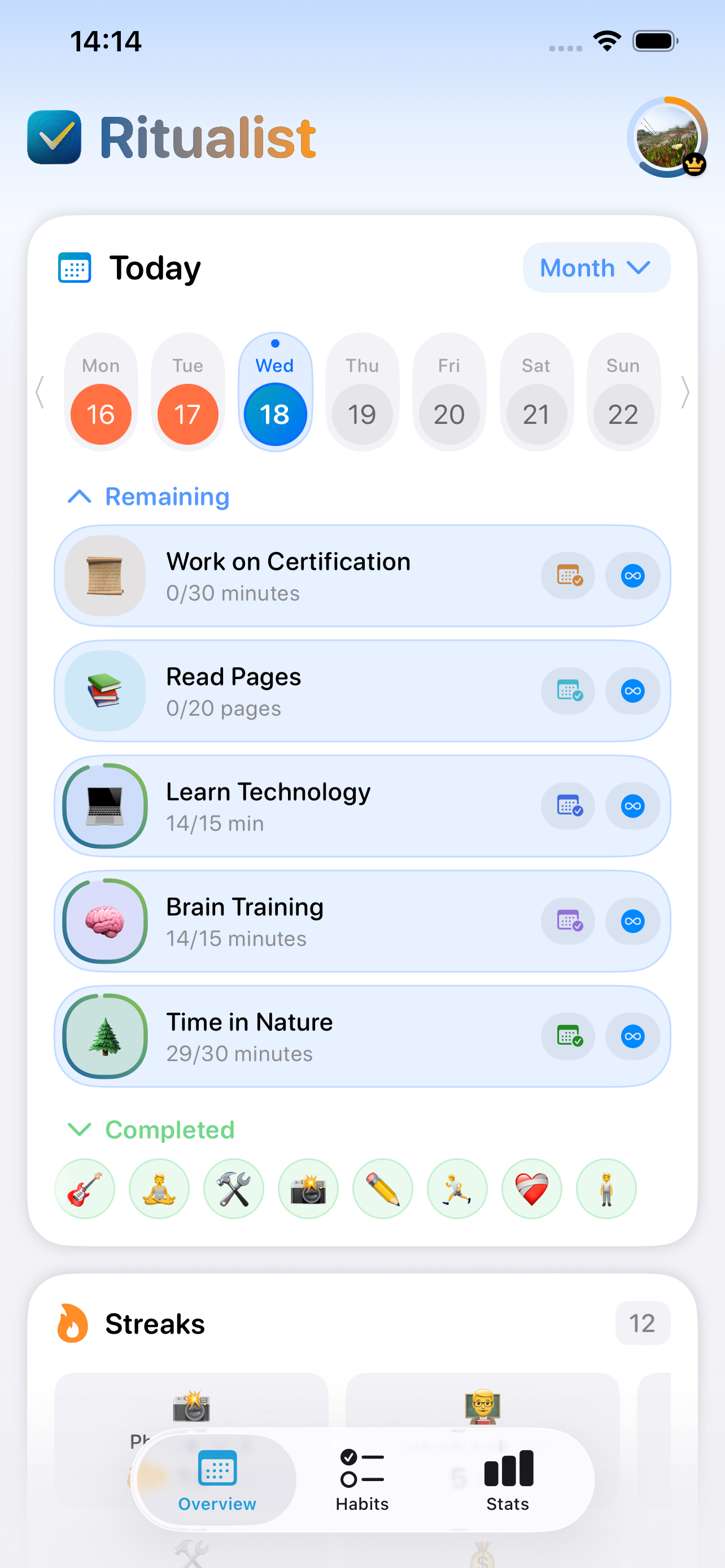Image resolution: width=725 pixels, height=1568 pixels.
Task: Open the Month dropdown
Action: (596, 267)
